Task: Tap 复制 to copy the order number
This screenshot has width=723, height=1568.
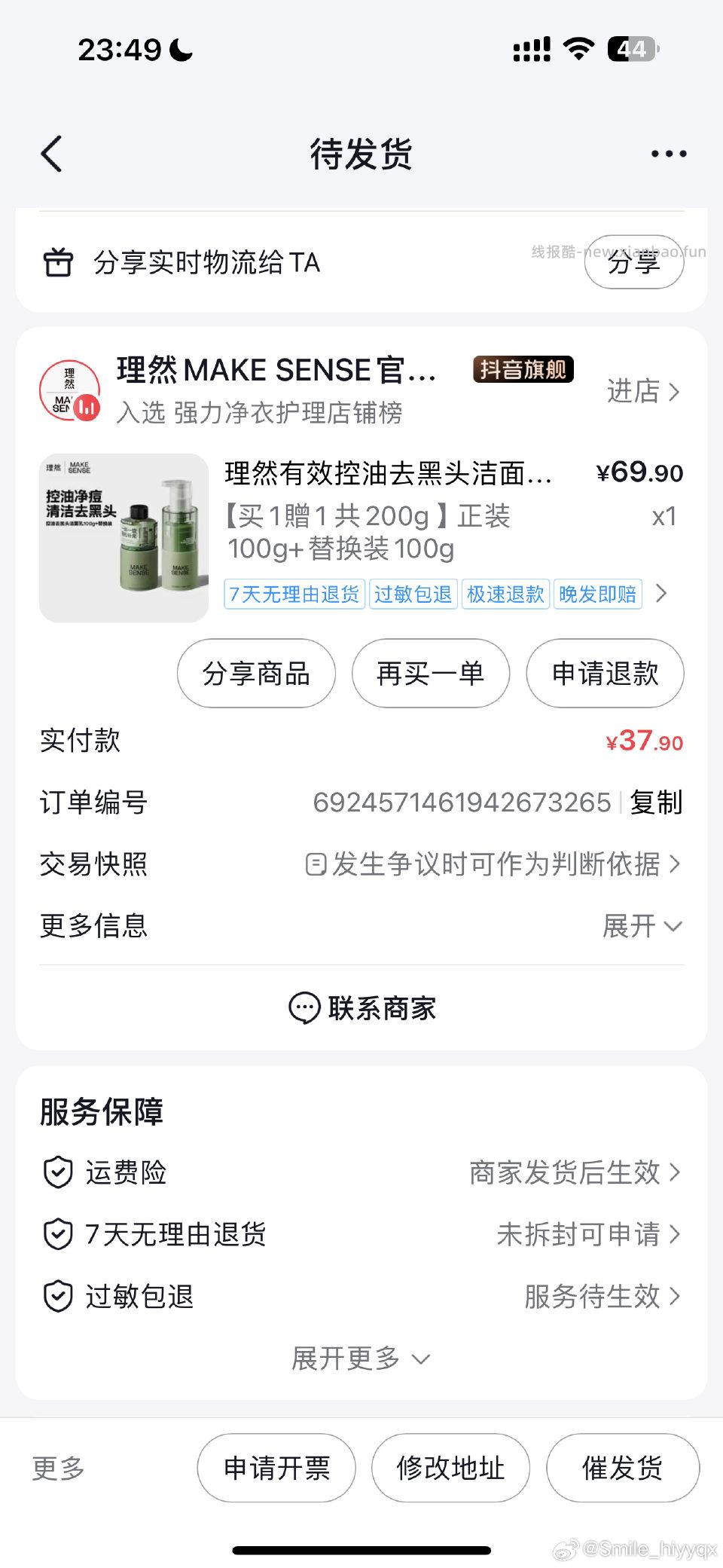Action: tap(656, 802)
